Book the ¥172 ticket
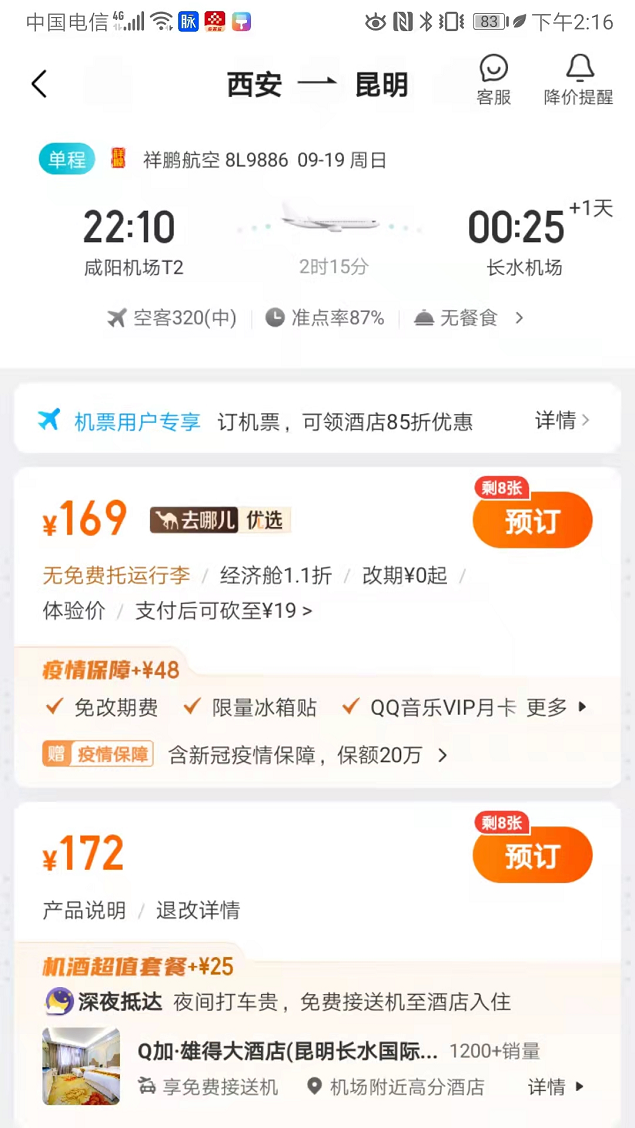Viewport: 635px width, 1128px height. point(532,856)
